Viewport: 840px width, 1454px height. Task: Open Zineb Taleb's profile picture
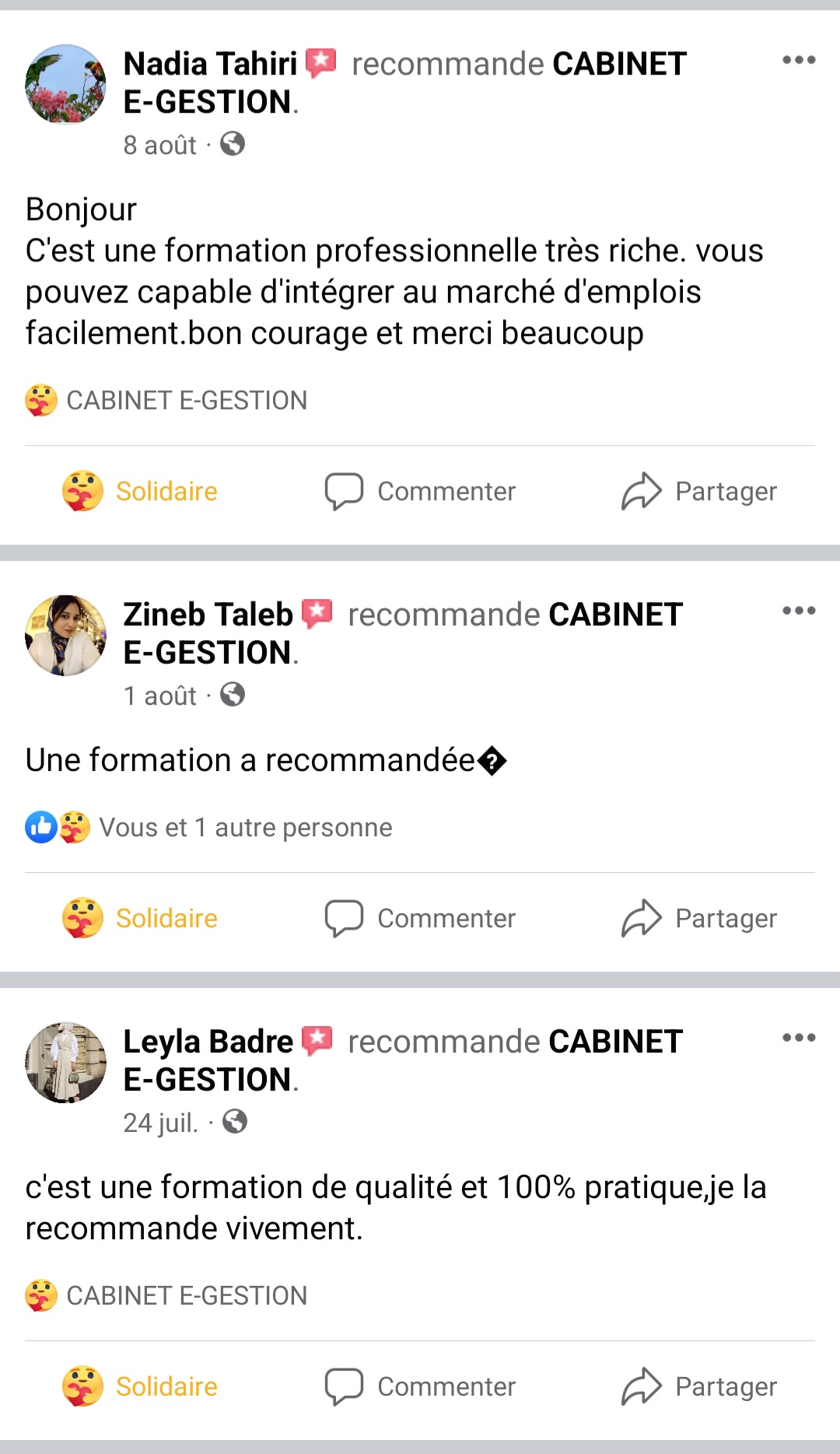tap(66, 636)
